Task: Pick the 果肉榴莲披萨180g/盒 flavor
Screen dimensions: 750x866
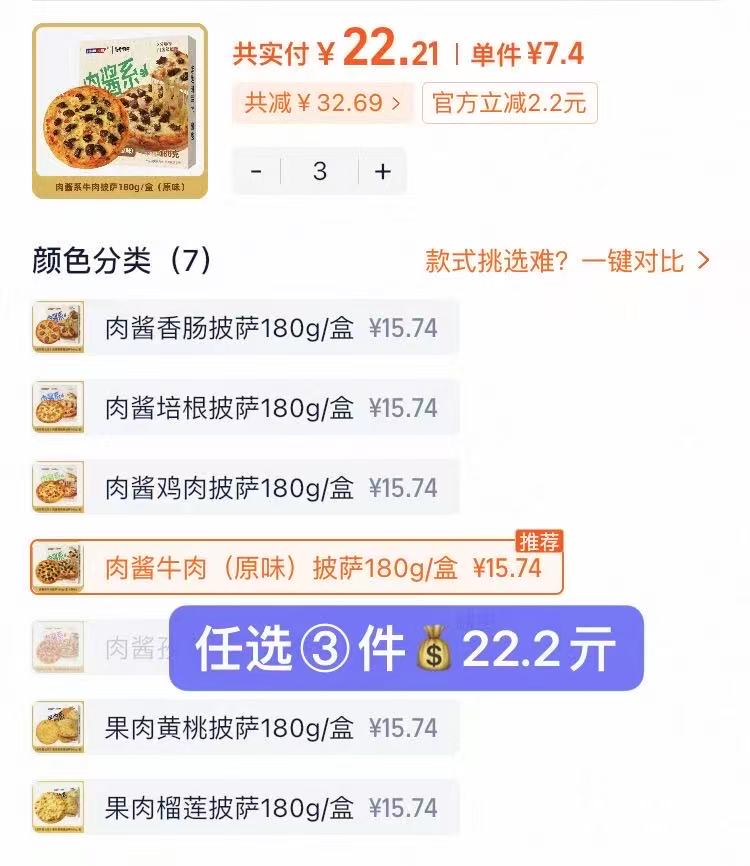Action: (246, 808)
